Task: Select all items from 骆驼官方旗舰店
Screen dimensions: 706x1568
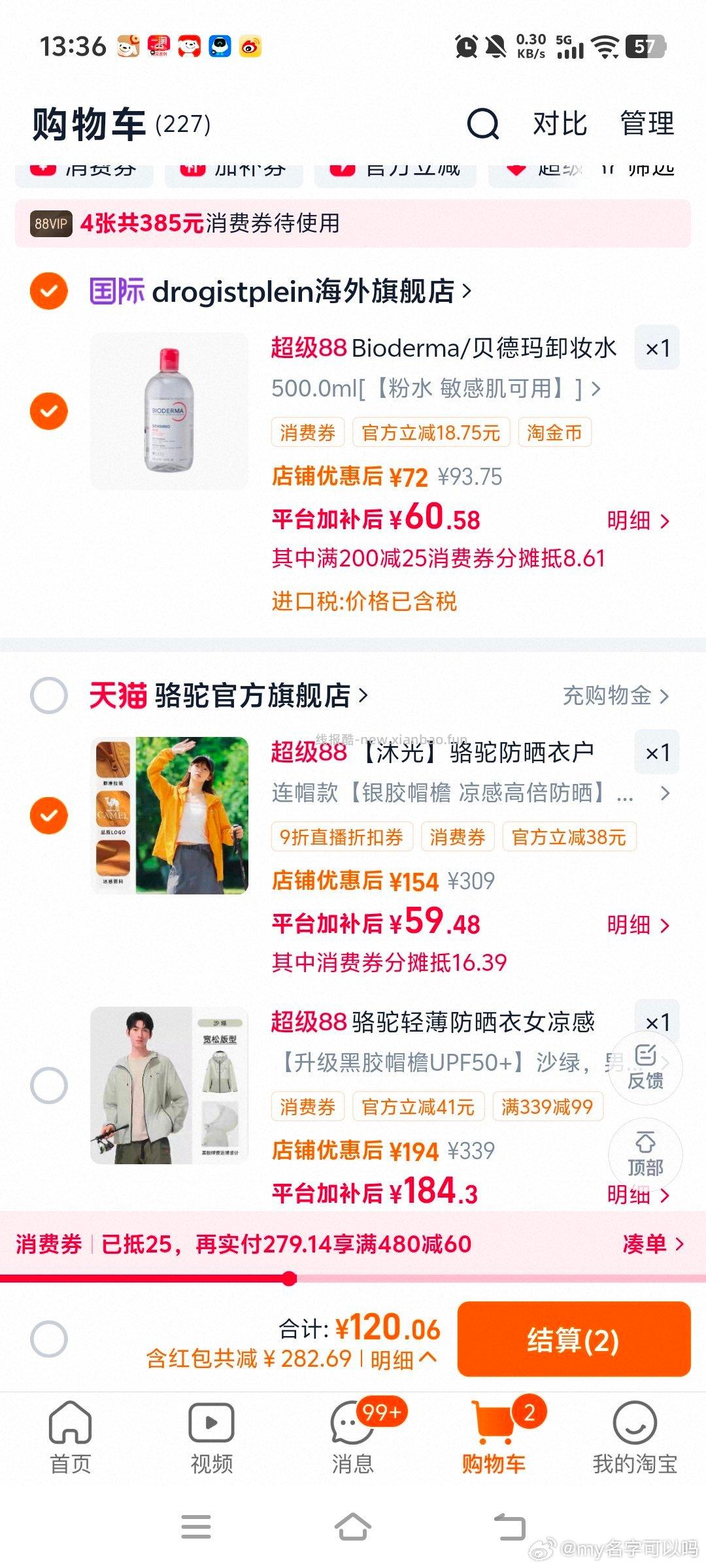Action: [49, 695]
